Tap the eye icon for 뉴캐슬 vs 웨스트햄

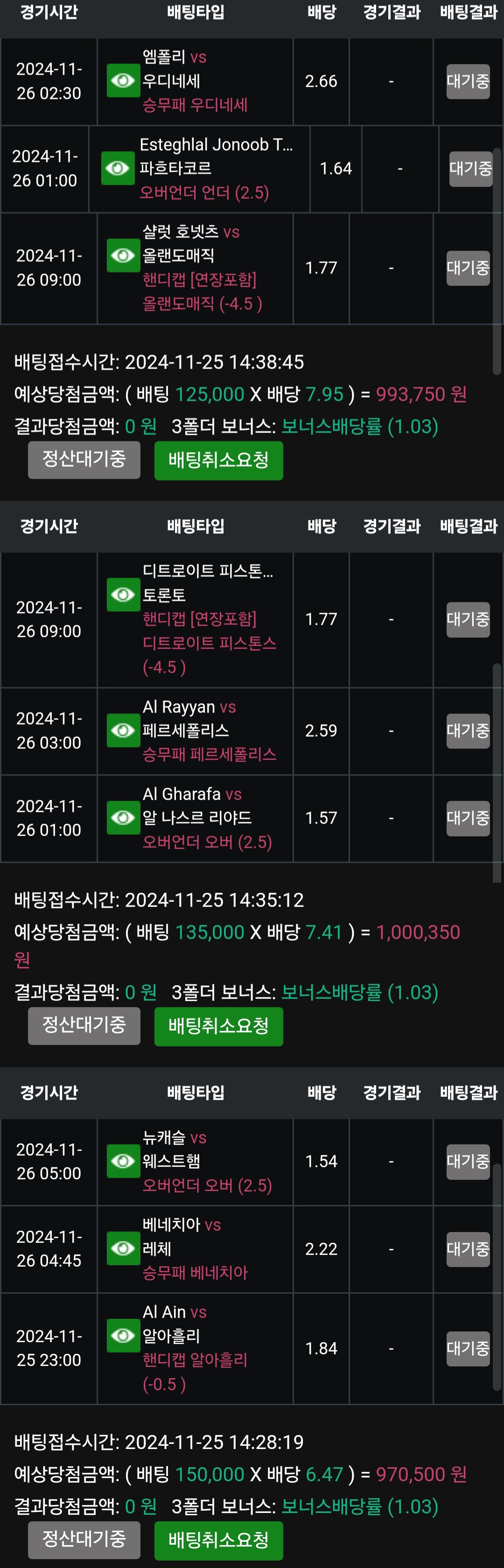click(123, 1161)
